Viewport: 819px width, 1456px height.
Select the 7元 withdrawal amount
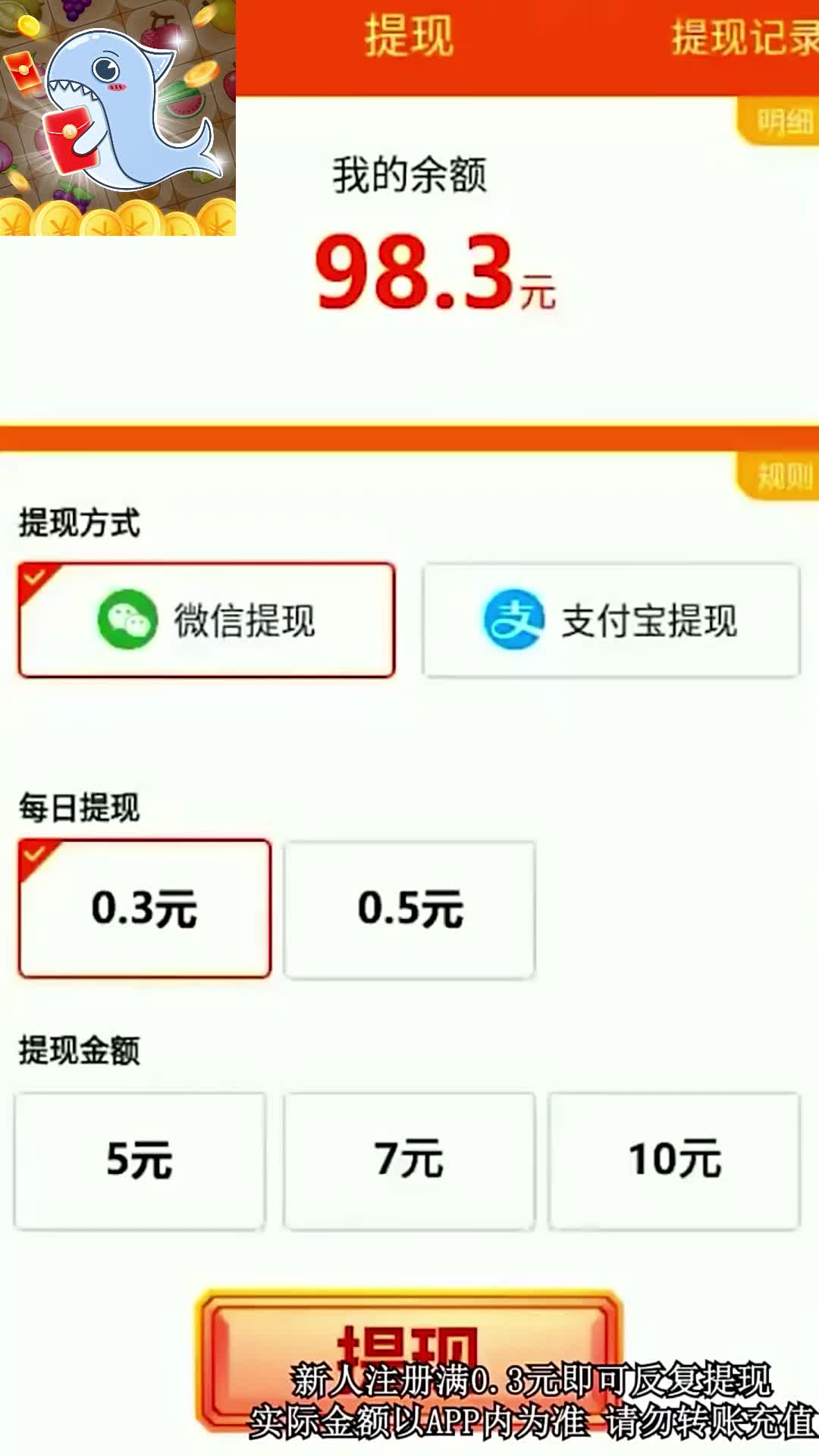tap(409, 1160)
